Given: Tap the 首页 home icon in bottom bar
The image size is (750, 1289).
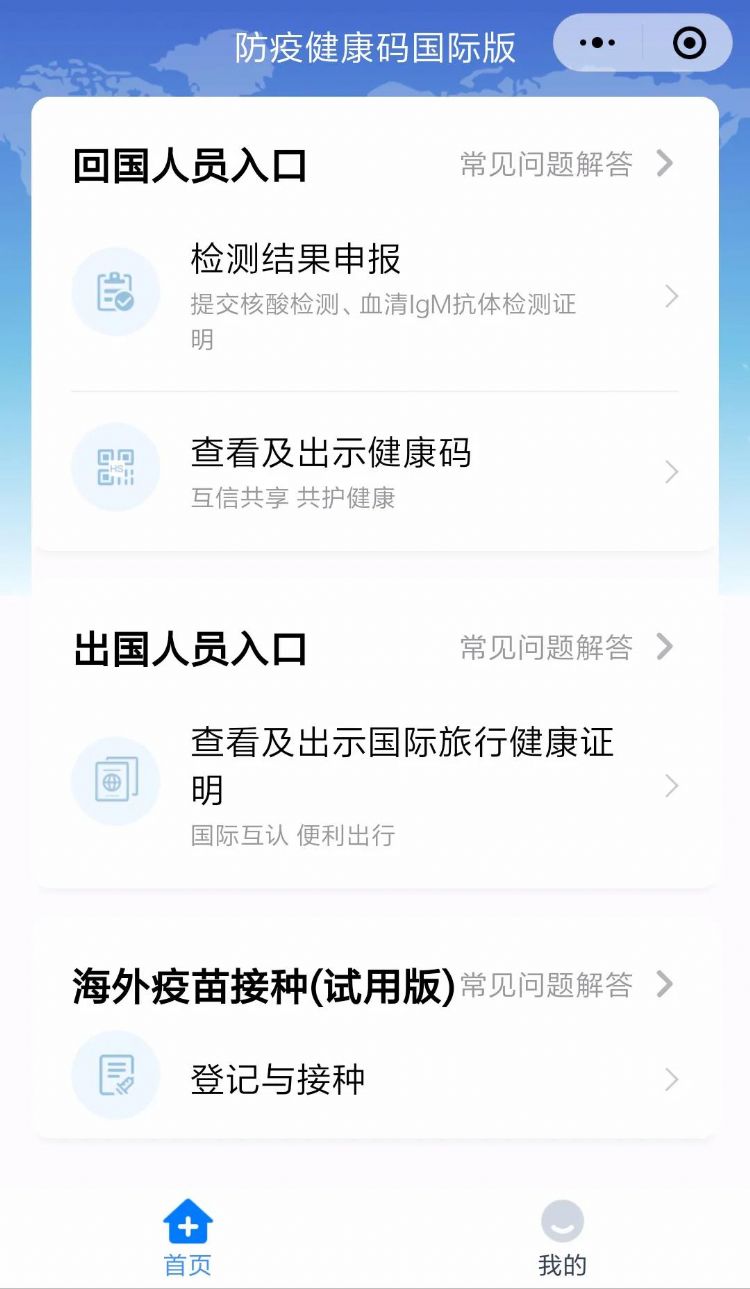Looking at the screenshot, I should [x=187, y=1220].
